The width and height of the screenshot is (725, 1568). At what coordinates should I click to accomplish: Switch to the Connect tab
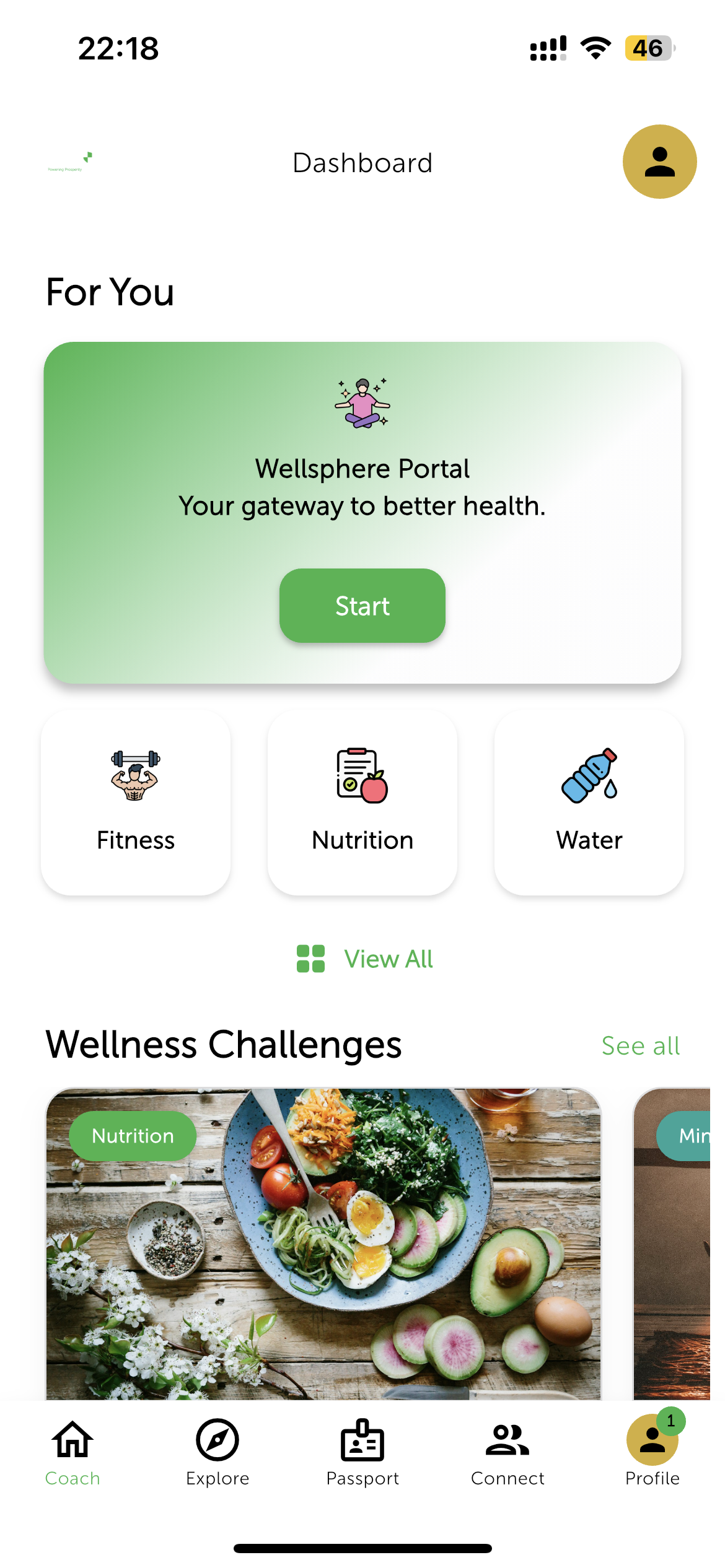pos(507,1452)
